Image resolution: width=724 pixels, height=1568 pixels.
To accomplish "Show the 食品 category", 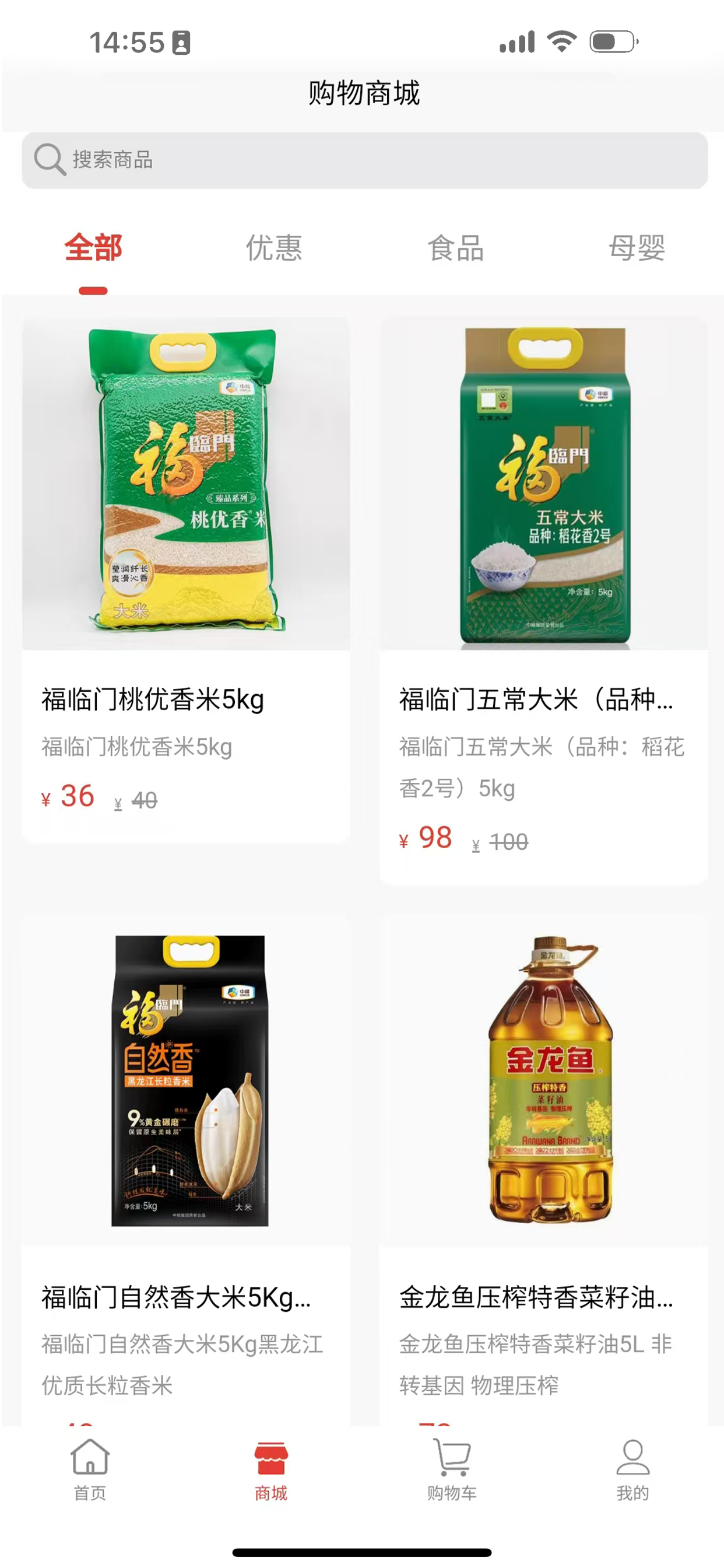I will [456, 249].
